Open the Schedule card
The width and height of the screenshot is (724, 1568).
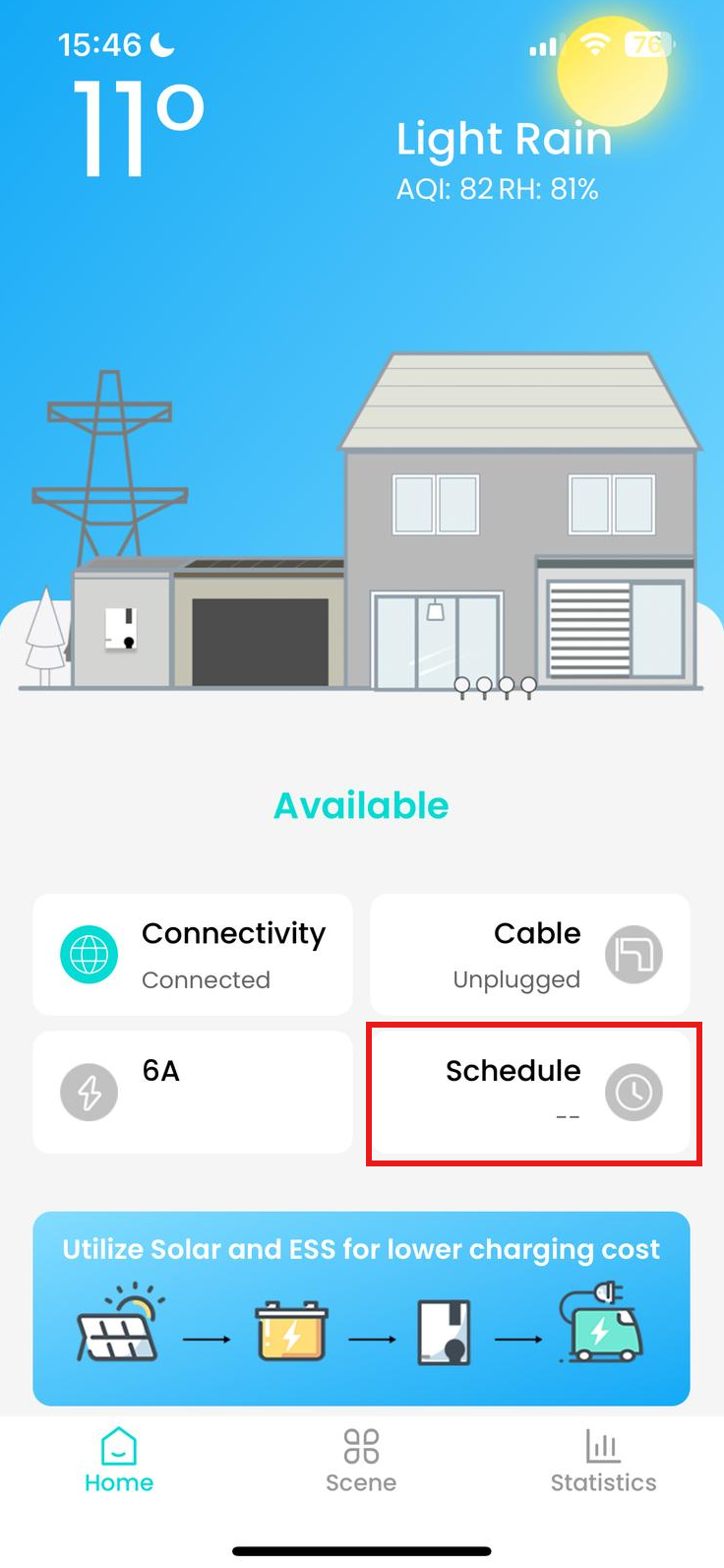coord(532,1093)
